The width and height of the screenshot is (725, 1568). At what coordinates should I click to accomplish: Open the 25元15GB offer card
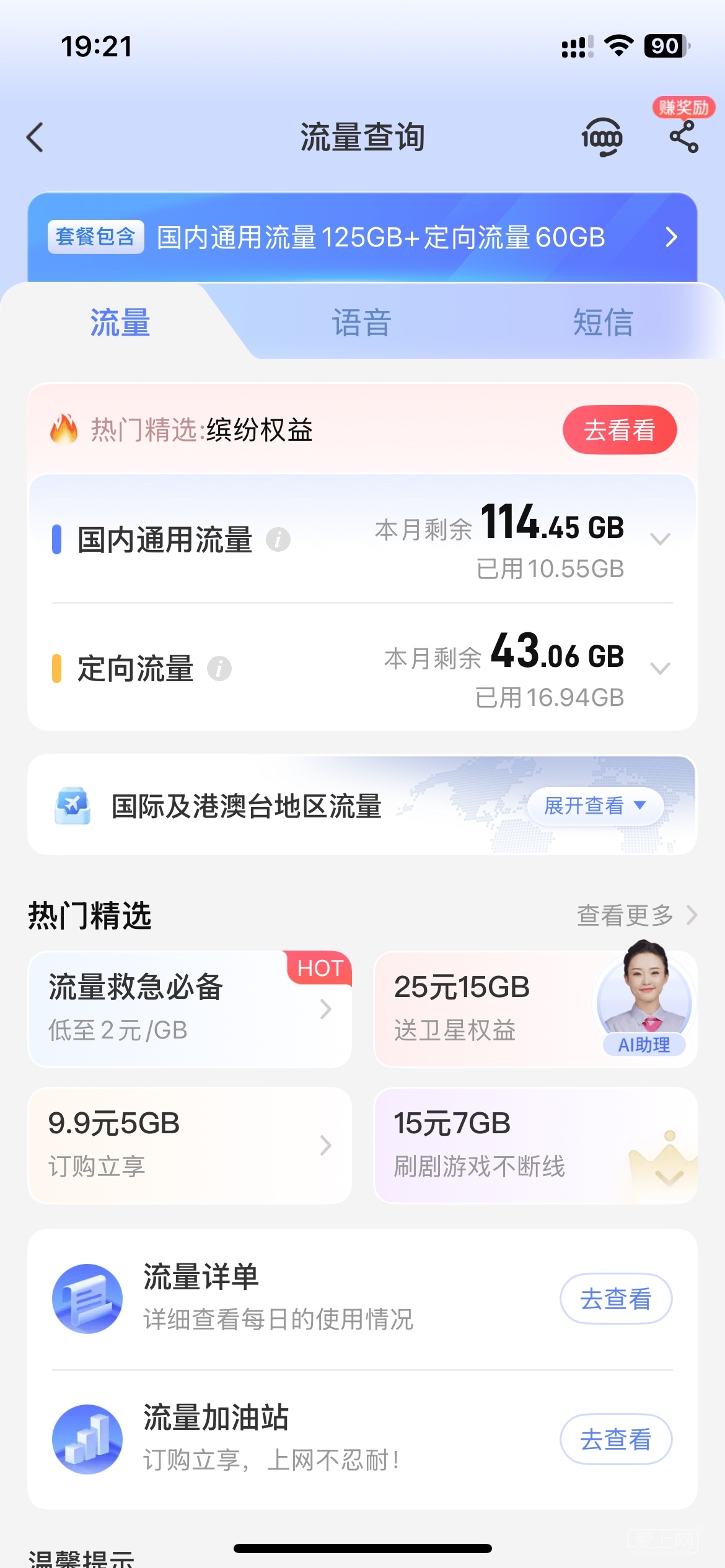point(483,1009)
